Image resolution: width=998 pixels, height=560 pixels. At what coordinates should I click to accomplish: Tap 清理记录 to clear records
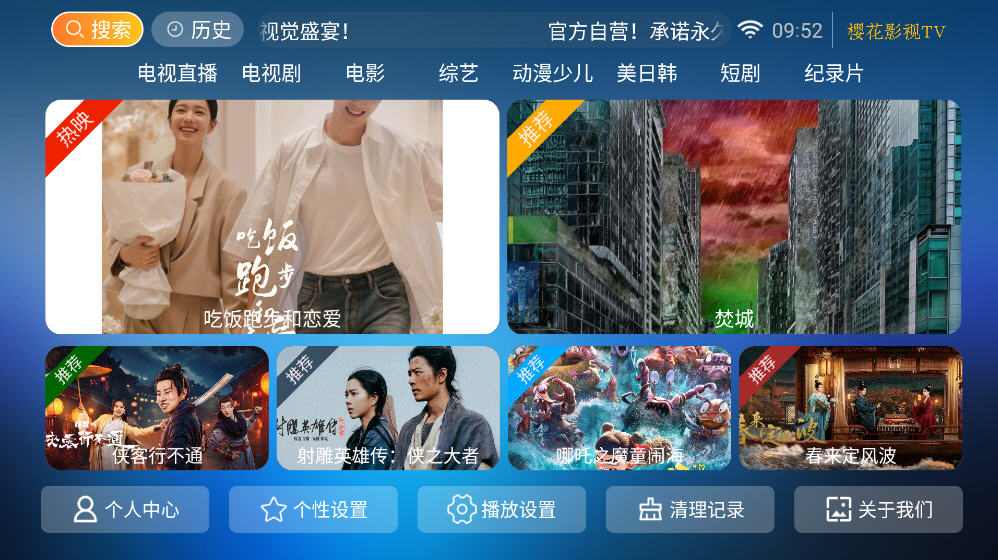690,510
